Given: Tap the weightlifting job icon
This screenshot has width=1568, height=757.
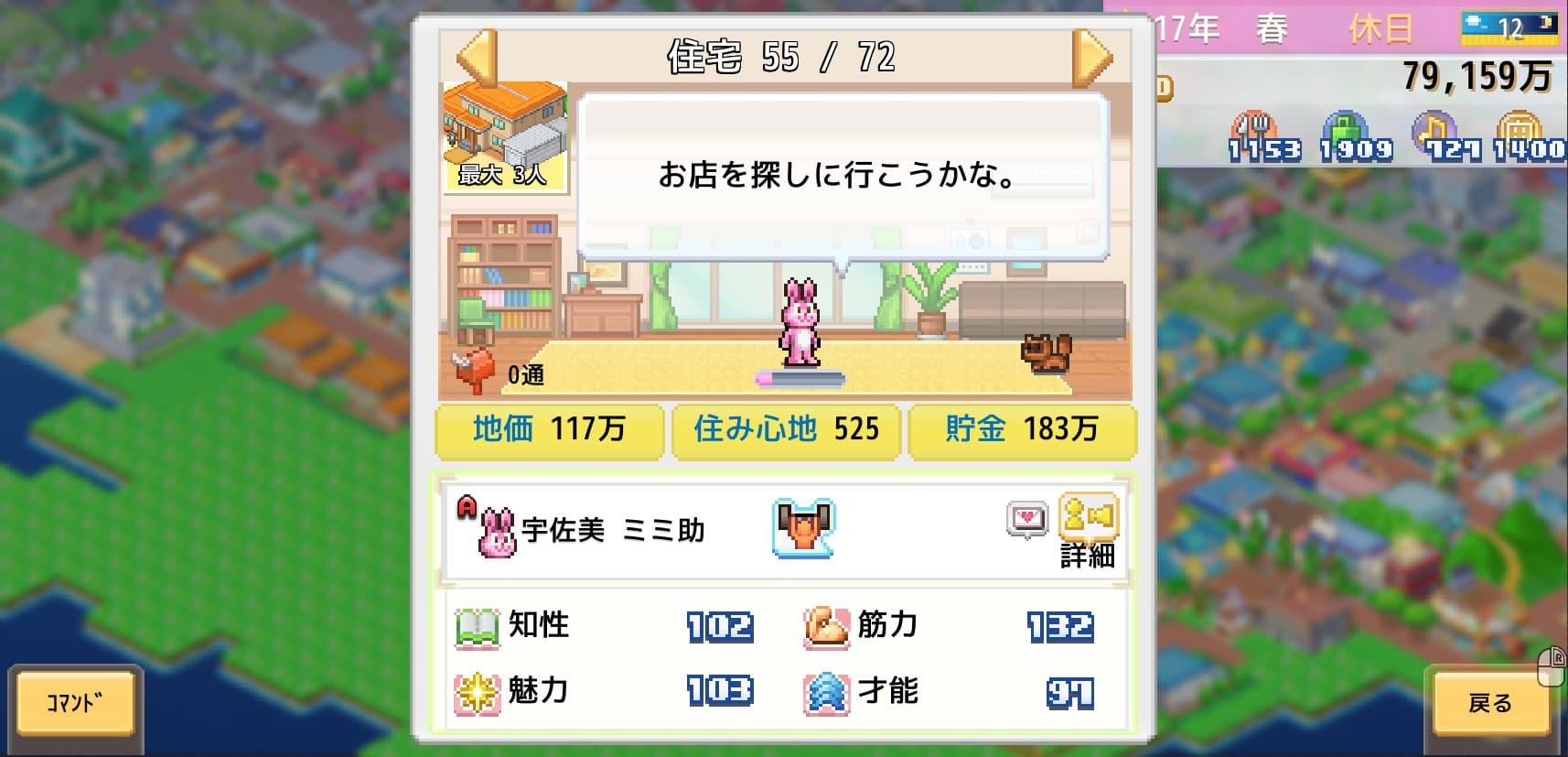Looking at the screenshot, I should coord(803,528).
